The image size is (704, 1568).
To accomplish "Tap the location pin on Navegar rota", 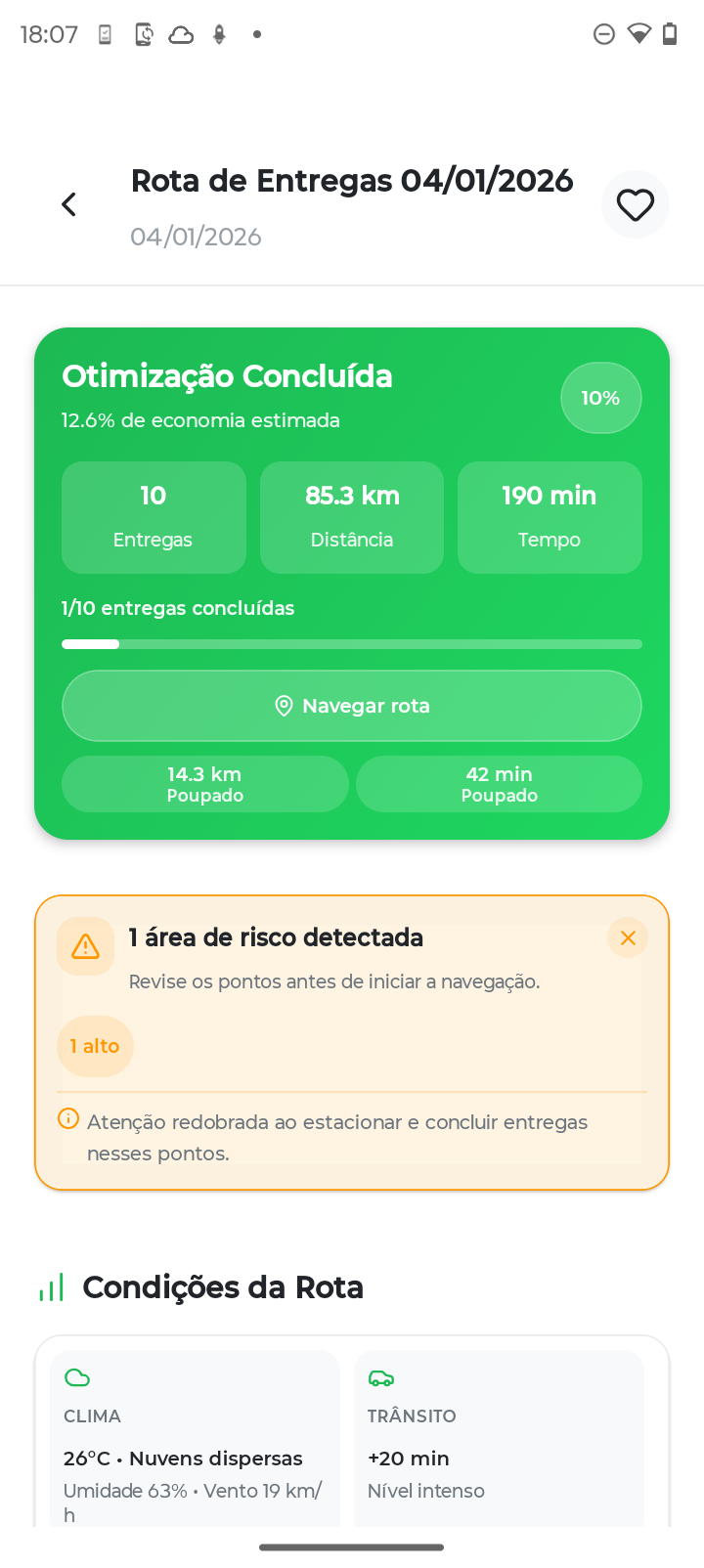I will point(284,705).
